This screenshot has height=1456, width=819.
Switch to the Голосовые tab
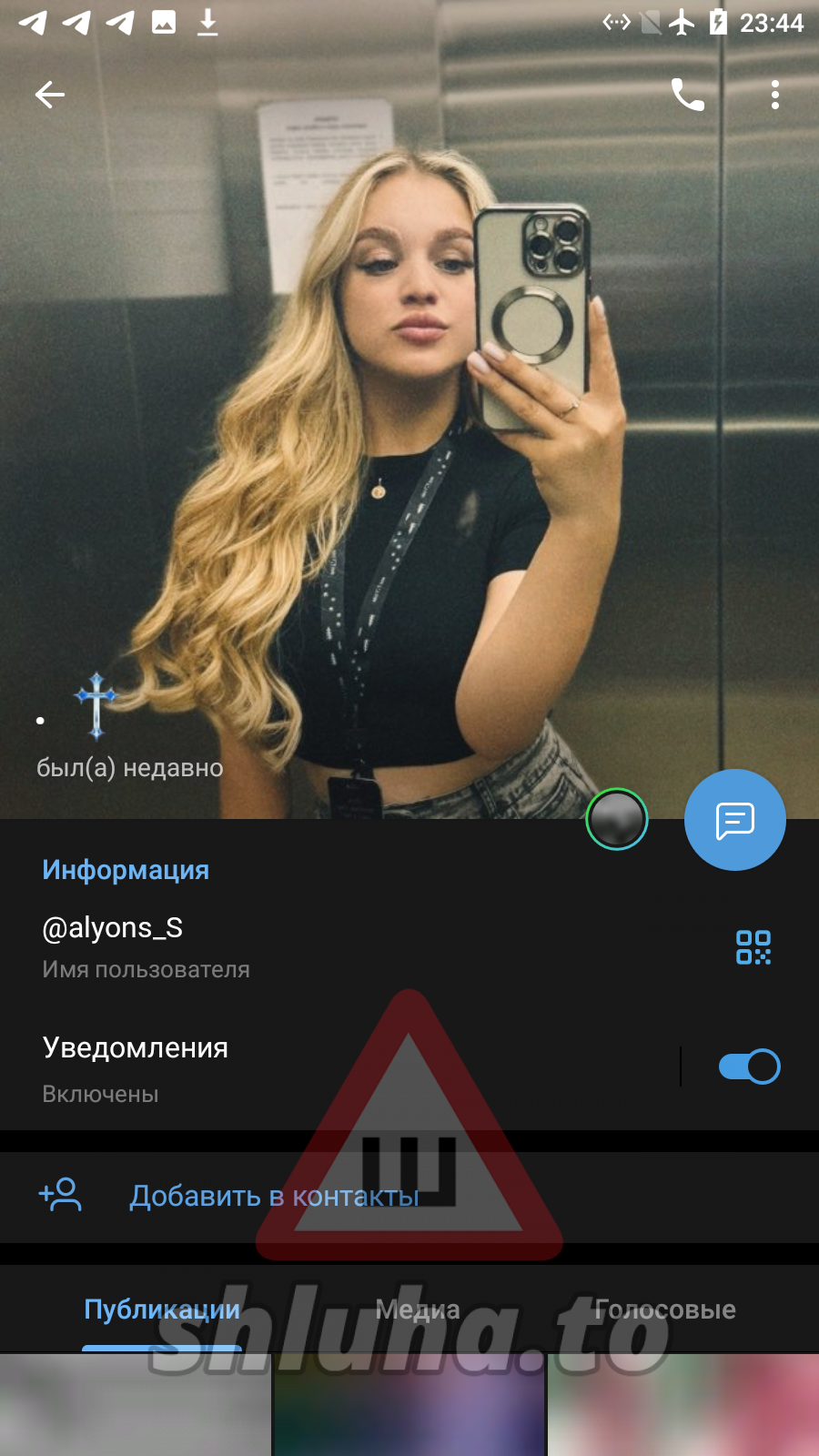pyautogui.click(x=664, y=1309)
